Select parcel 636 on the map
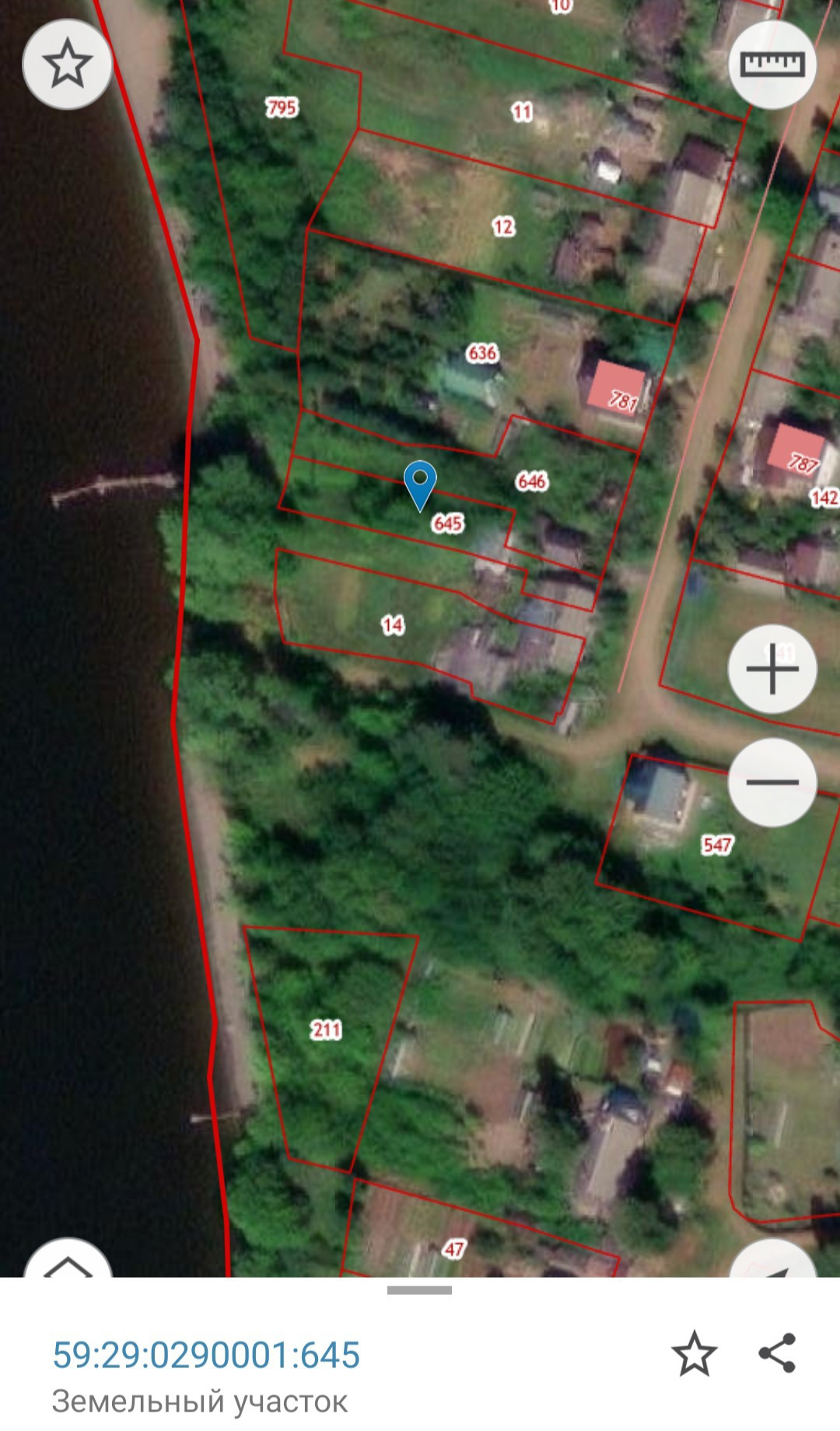The height and width of the screenshot is (1431, 840). (482, 353)
